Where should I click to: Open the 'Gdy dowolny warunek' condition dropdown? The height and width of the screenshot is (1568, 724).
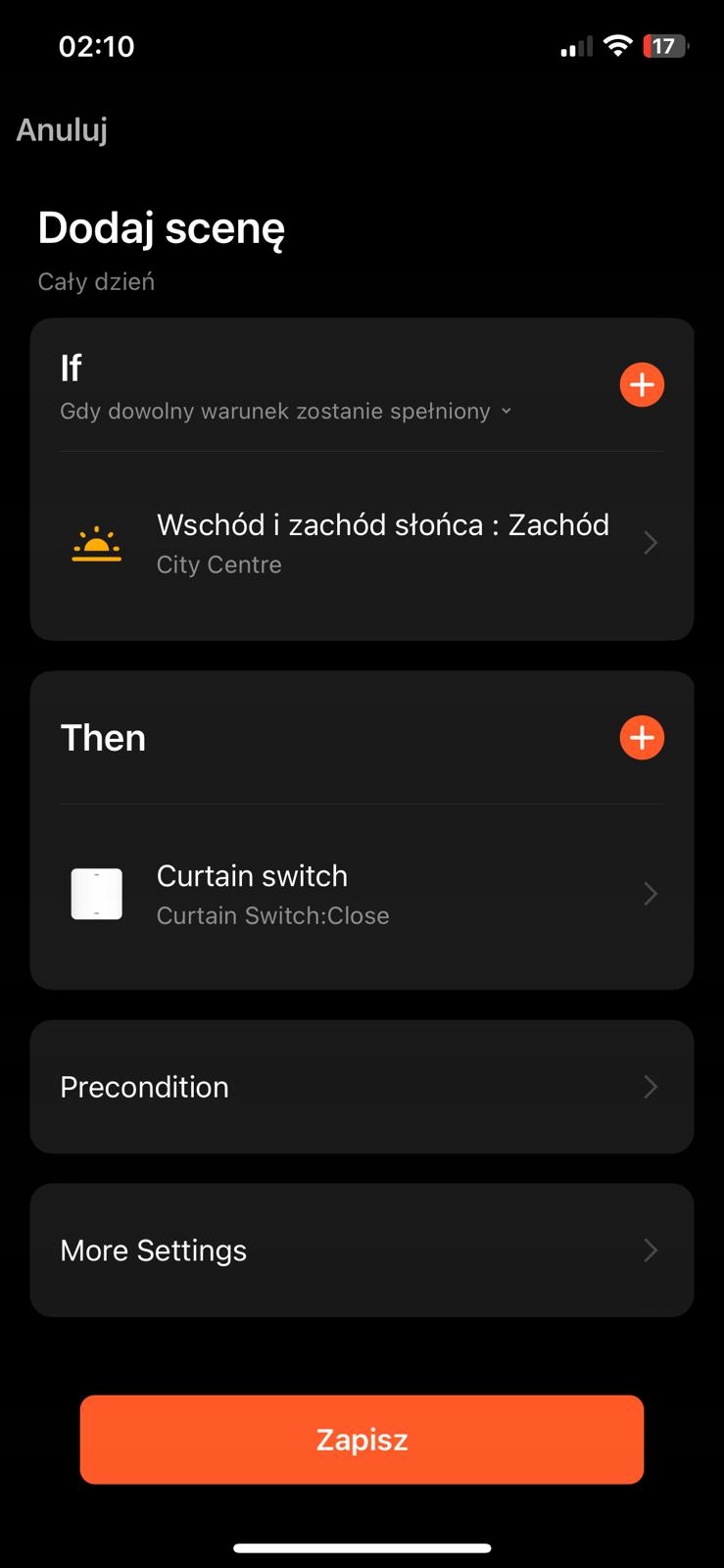click(x=285, y=412)
